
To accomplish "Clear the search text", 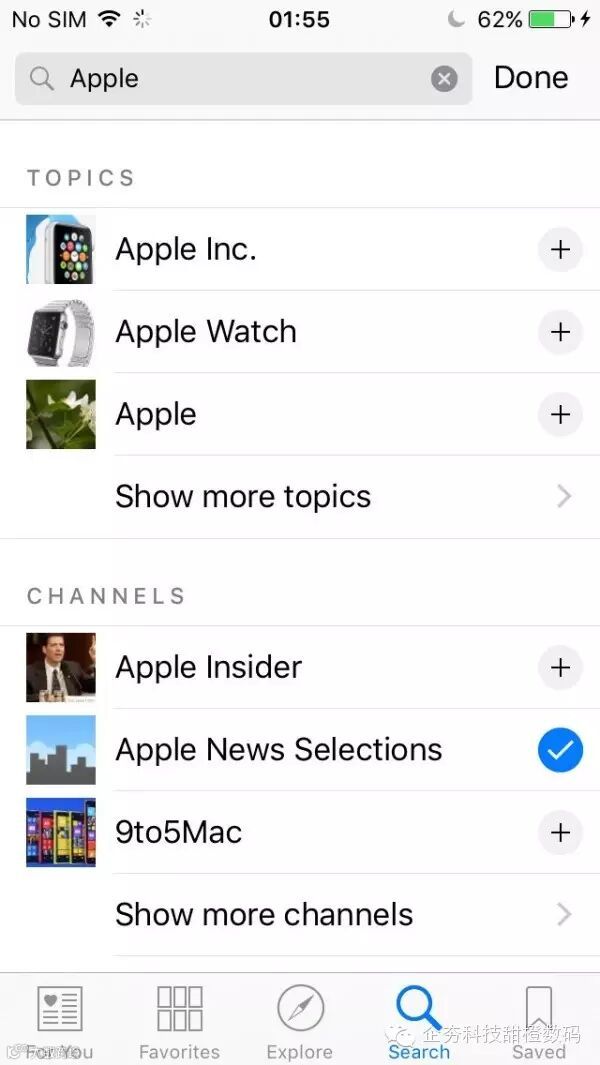I will pos(444,79).
